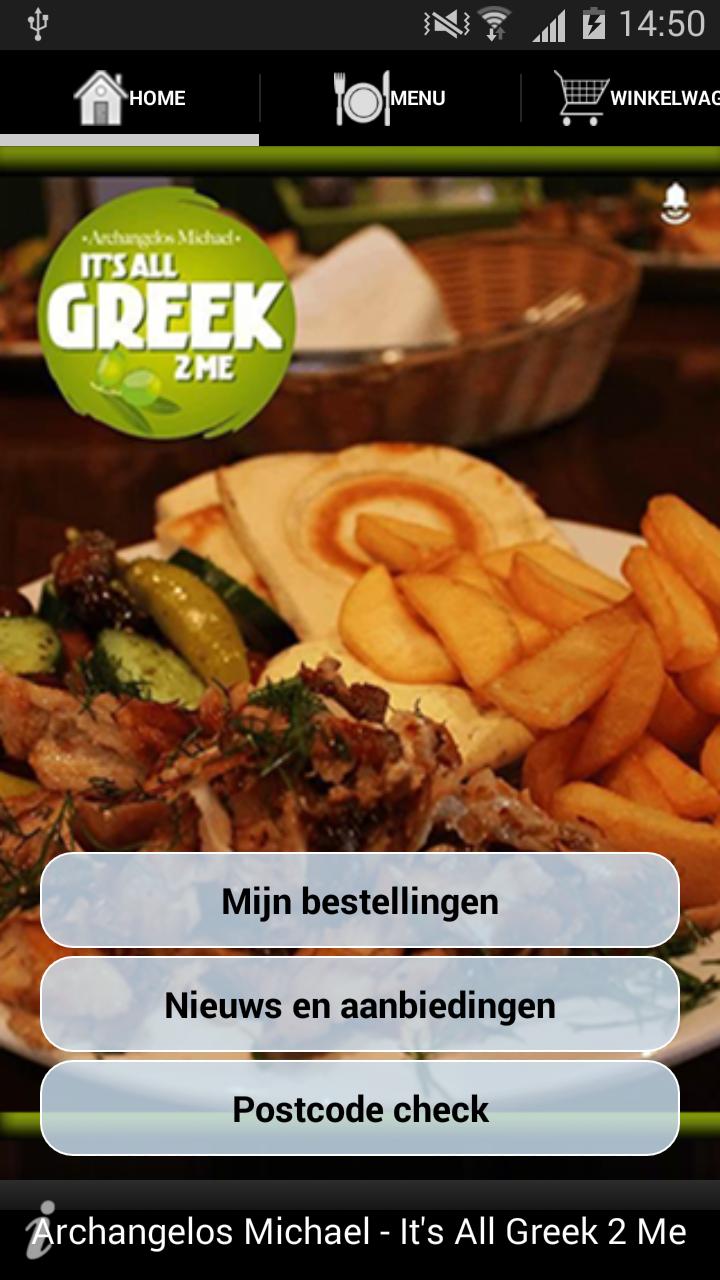
Task: Switch to the Home tab
Action: click(x=130, y=98)
